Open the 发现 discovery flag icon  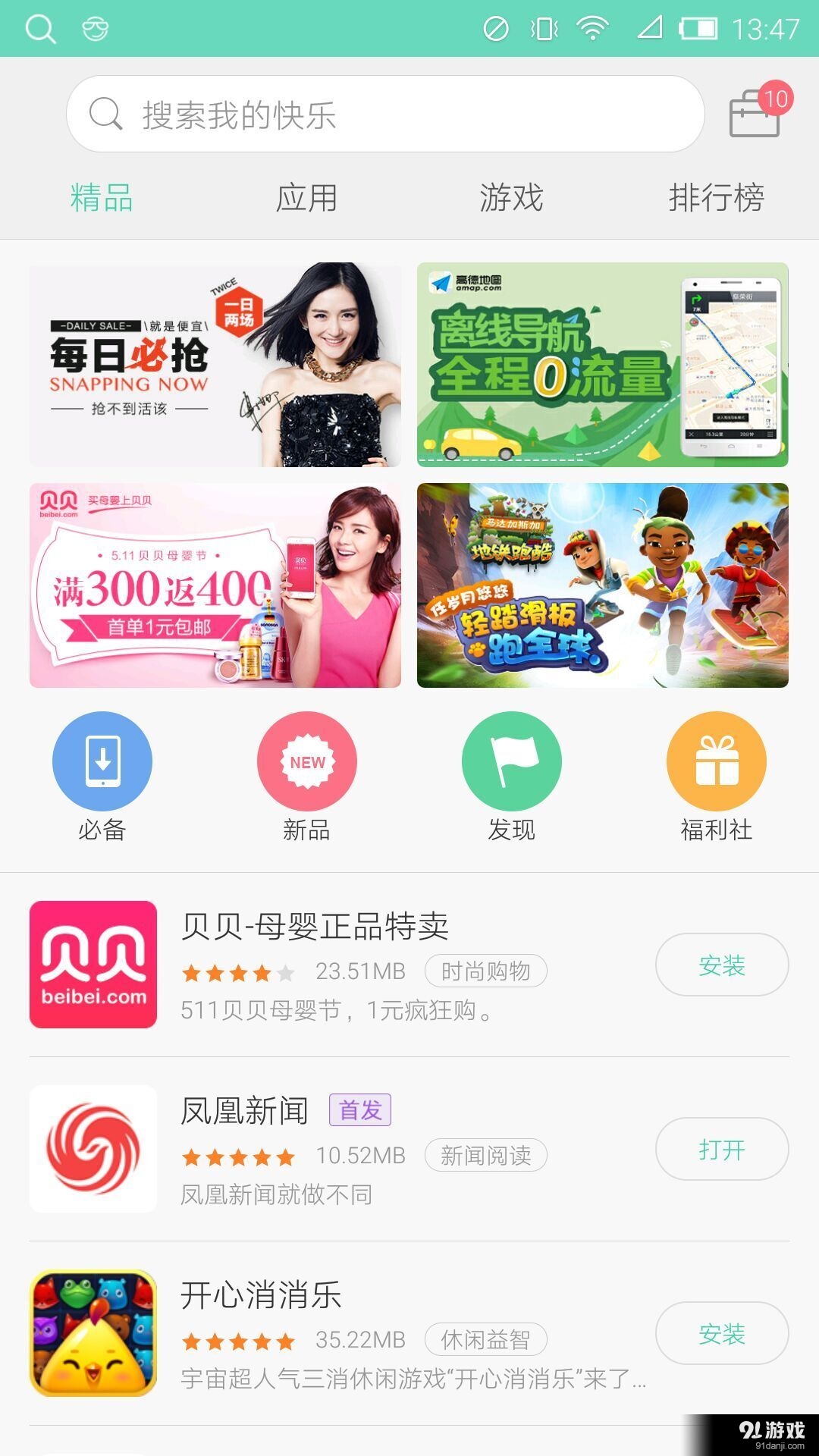click(512, 762)
